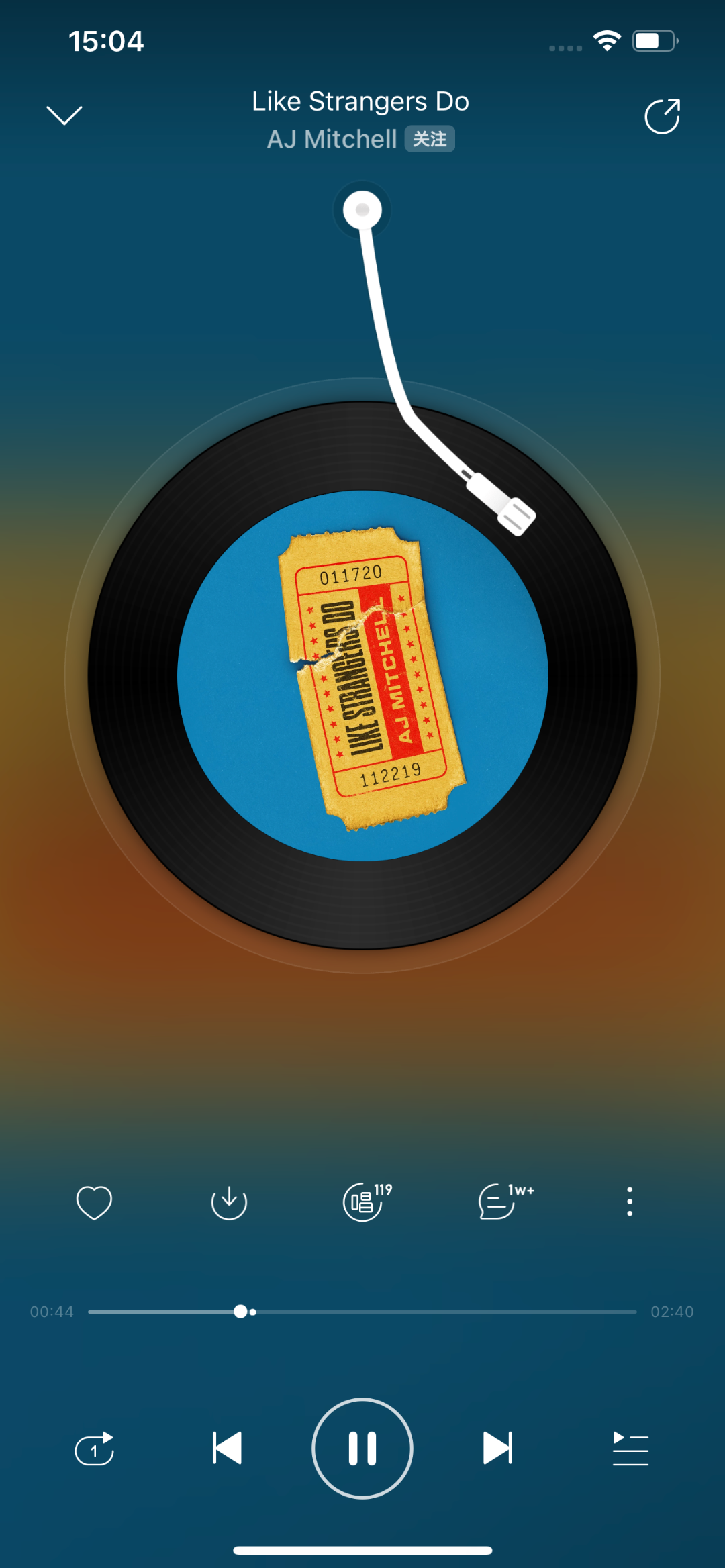Screen dimensions: 725x1568
Task: Skip to the previous track
Action: tap(227, 1448)
